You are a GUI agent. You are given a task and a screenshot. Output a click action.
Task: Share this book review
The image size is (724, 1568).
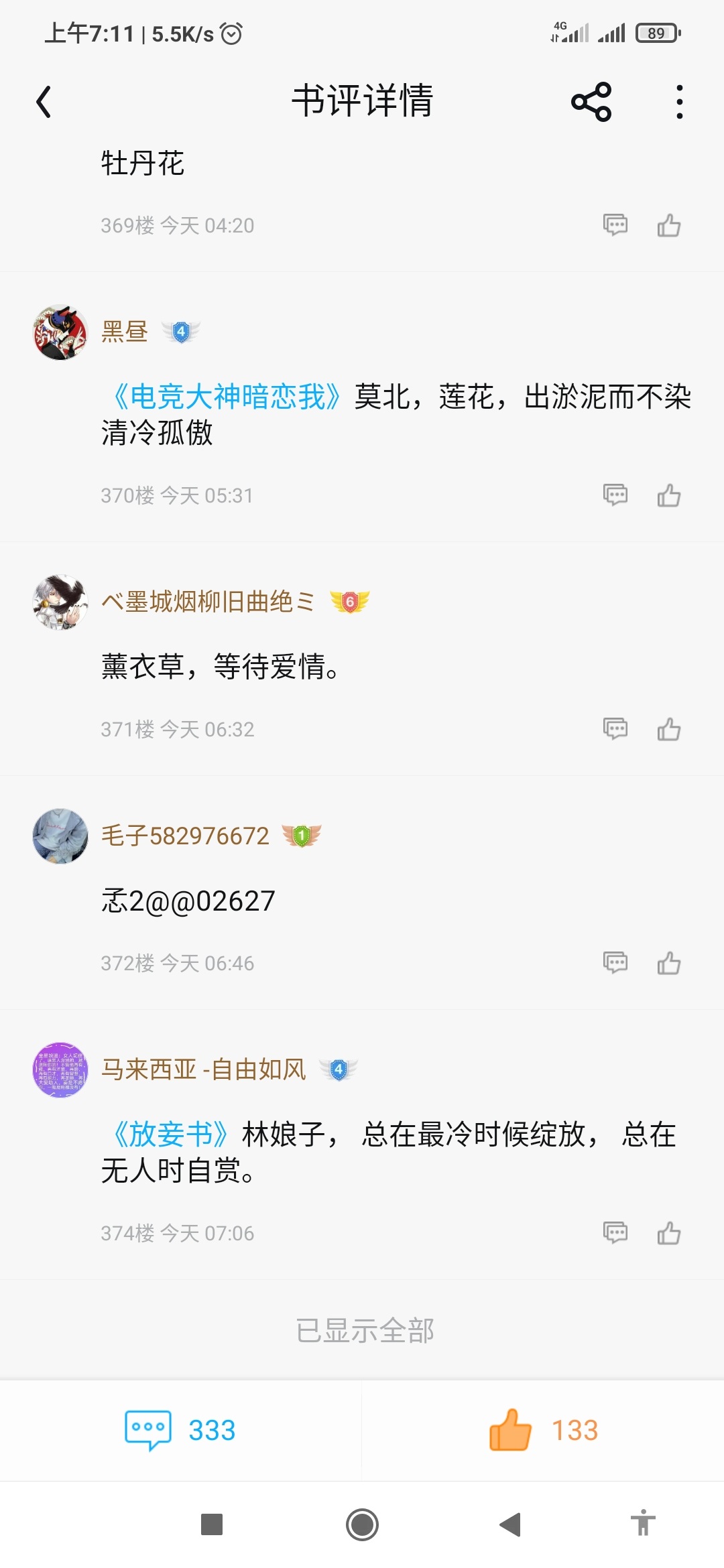click(x=591, y=102)
